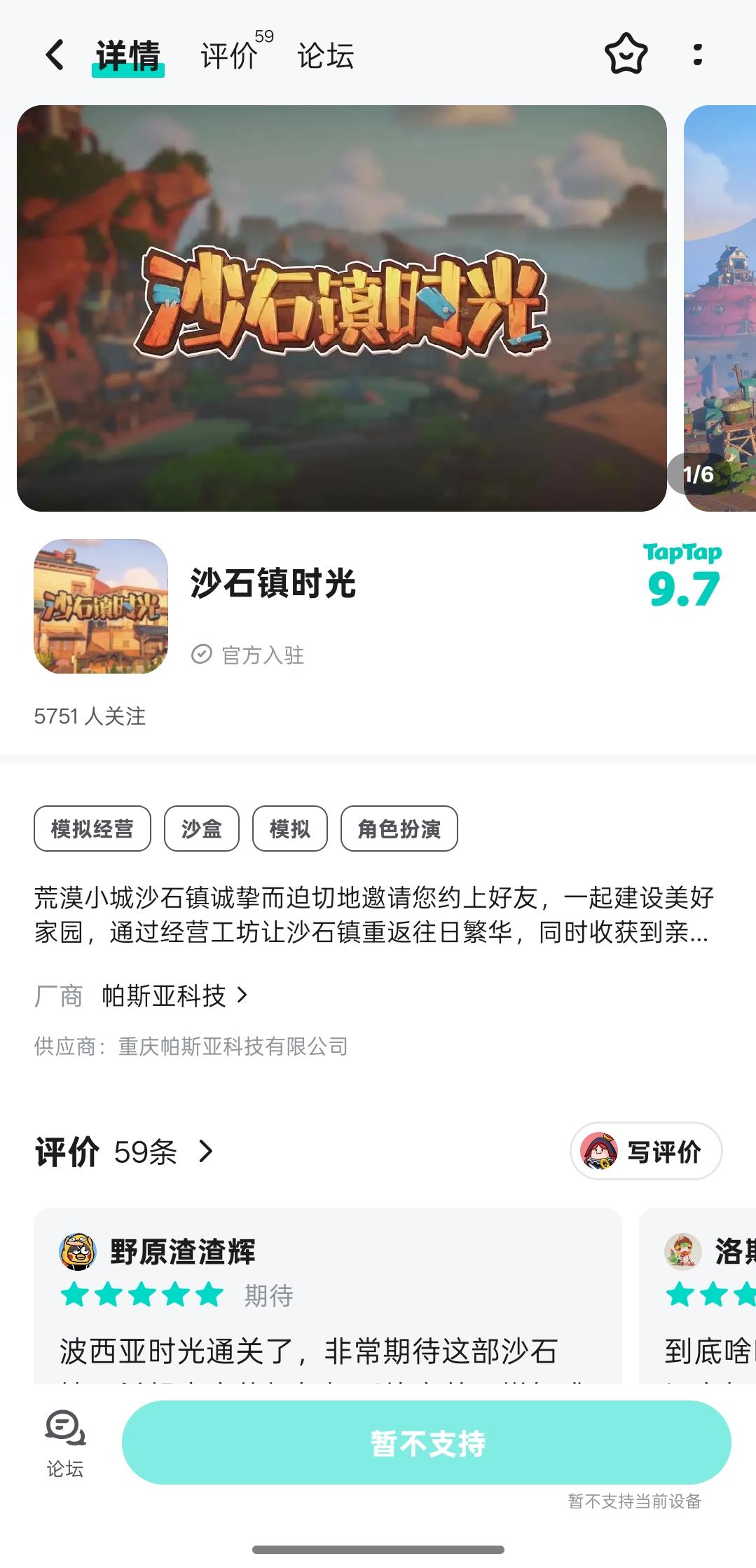
Task: Switch to the 论坛 tab at top
Action: [x=324, y=55]
